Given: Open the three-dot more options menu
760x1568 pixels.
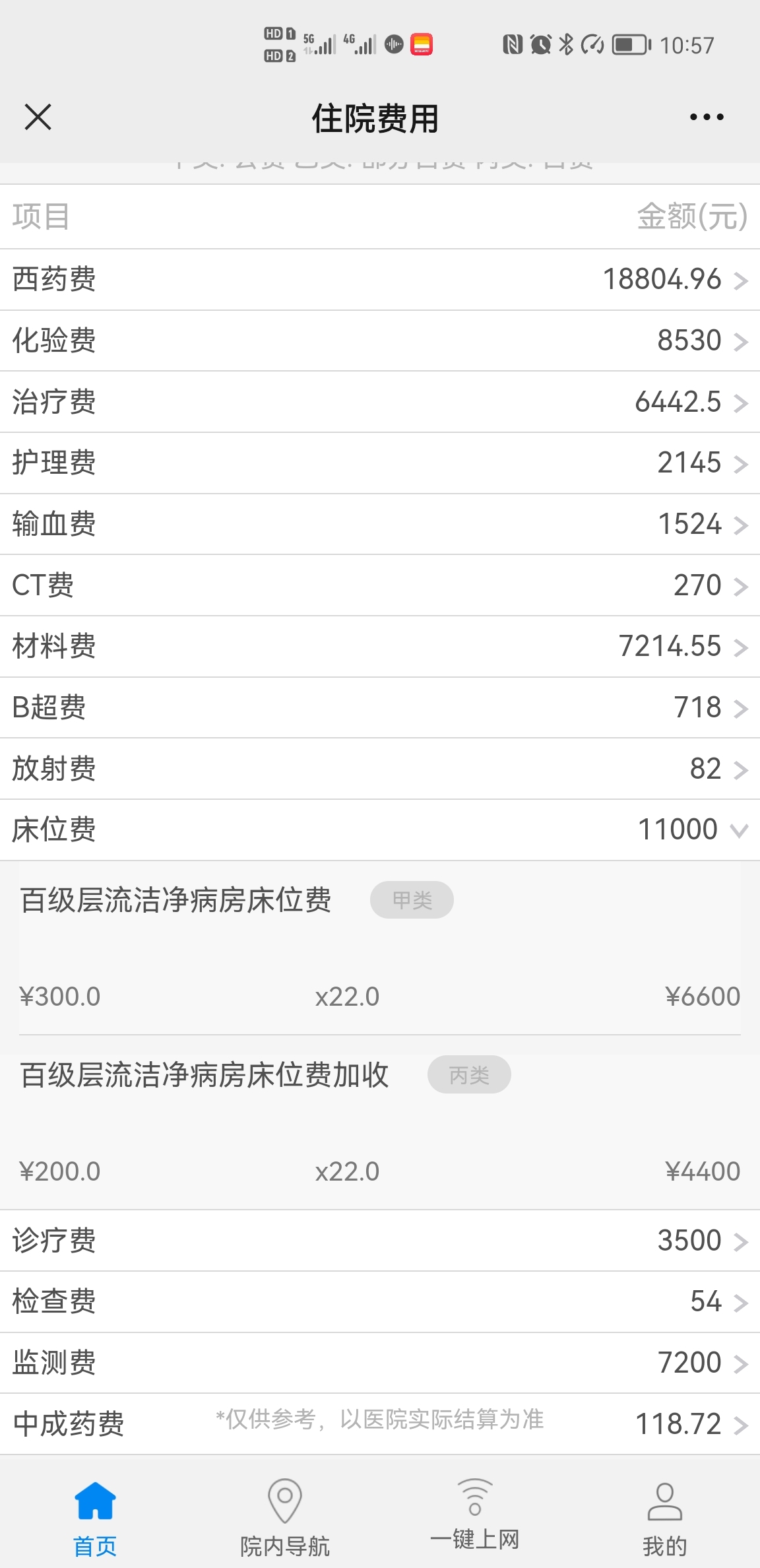Looking at the screenshot, I should (707, 117).
